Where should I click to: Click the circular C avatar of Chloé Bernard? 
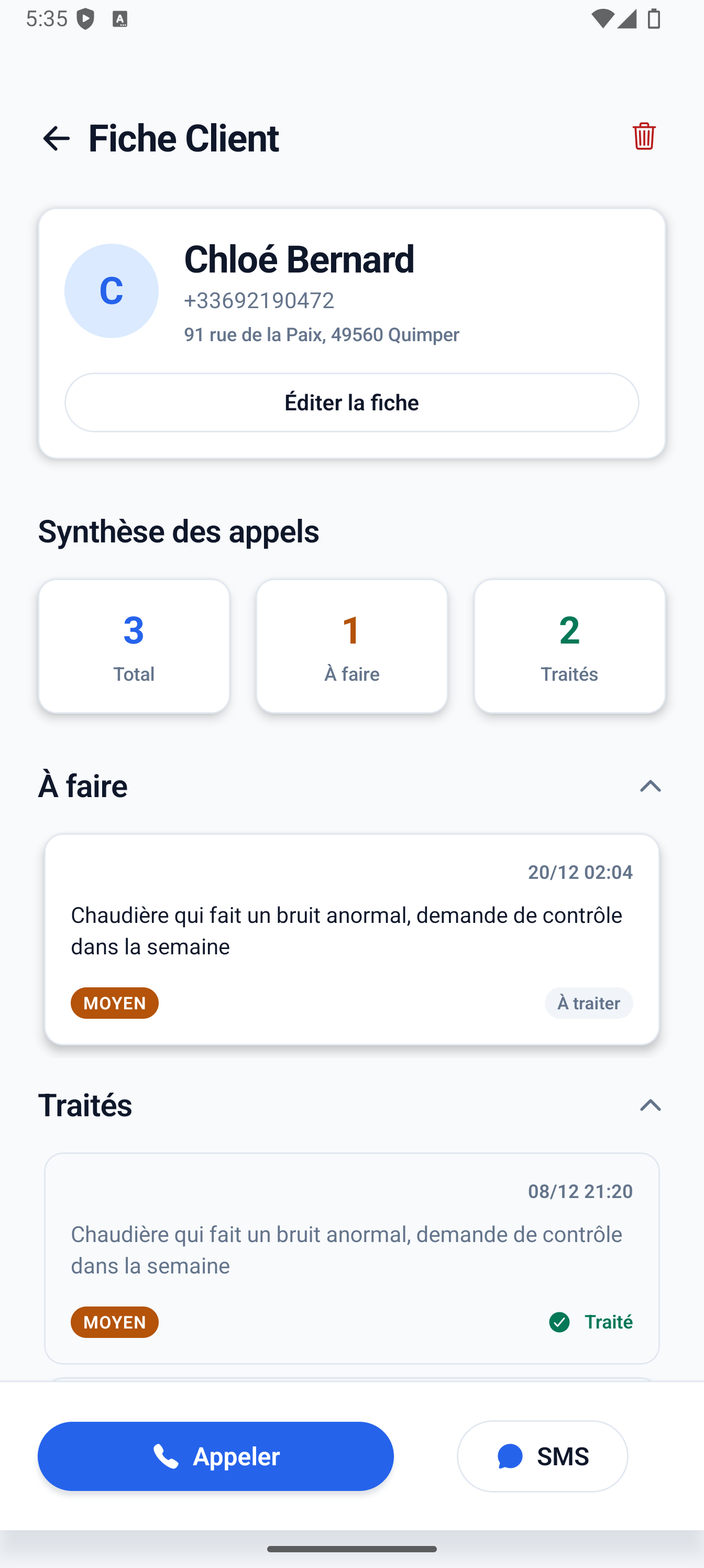tap(112, 290)
